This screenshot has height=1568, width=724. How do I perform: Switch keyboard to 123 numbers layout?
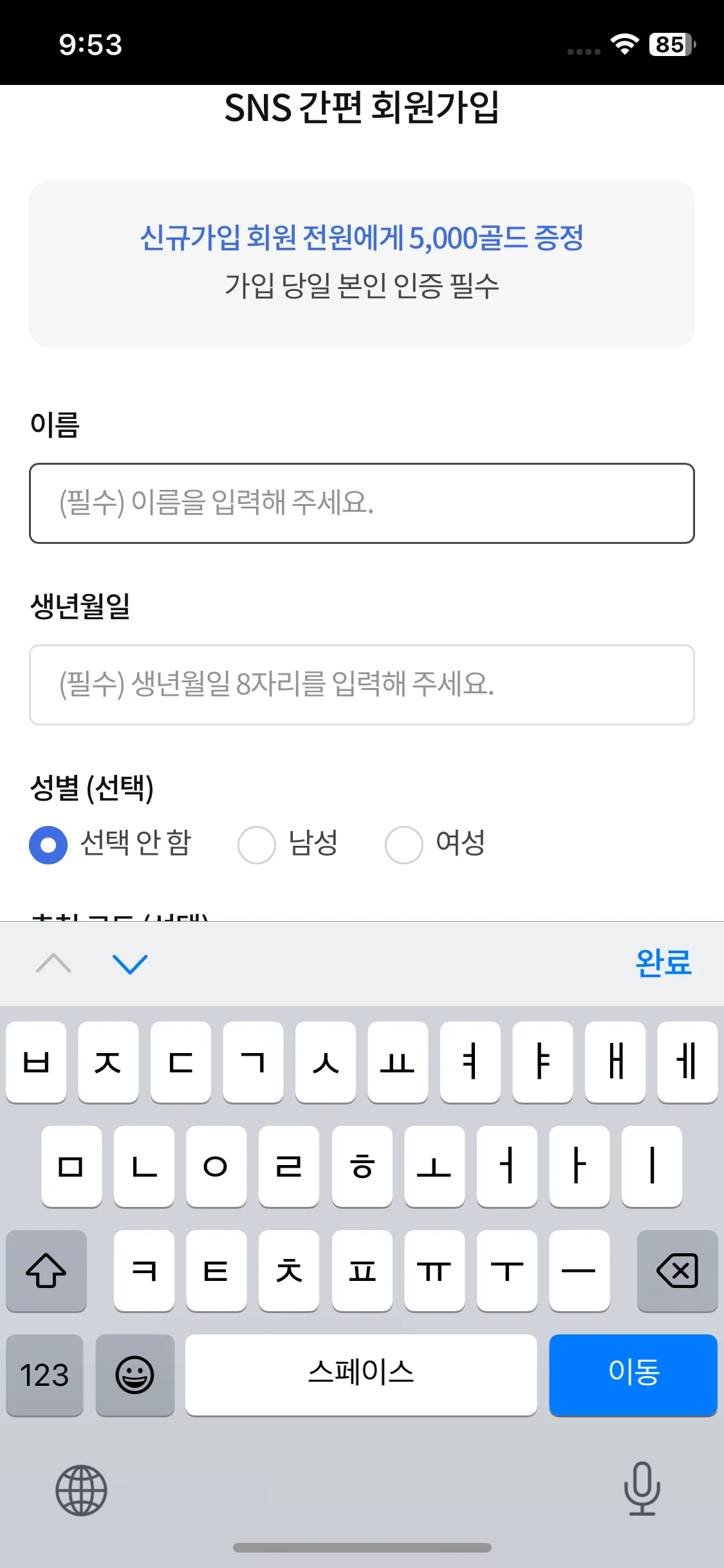coord(44,1374)
